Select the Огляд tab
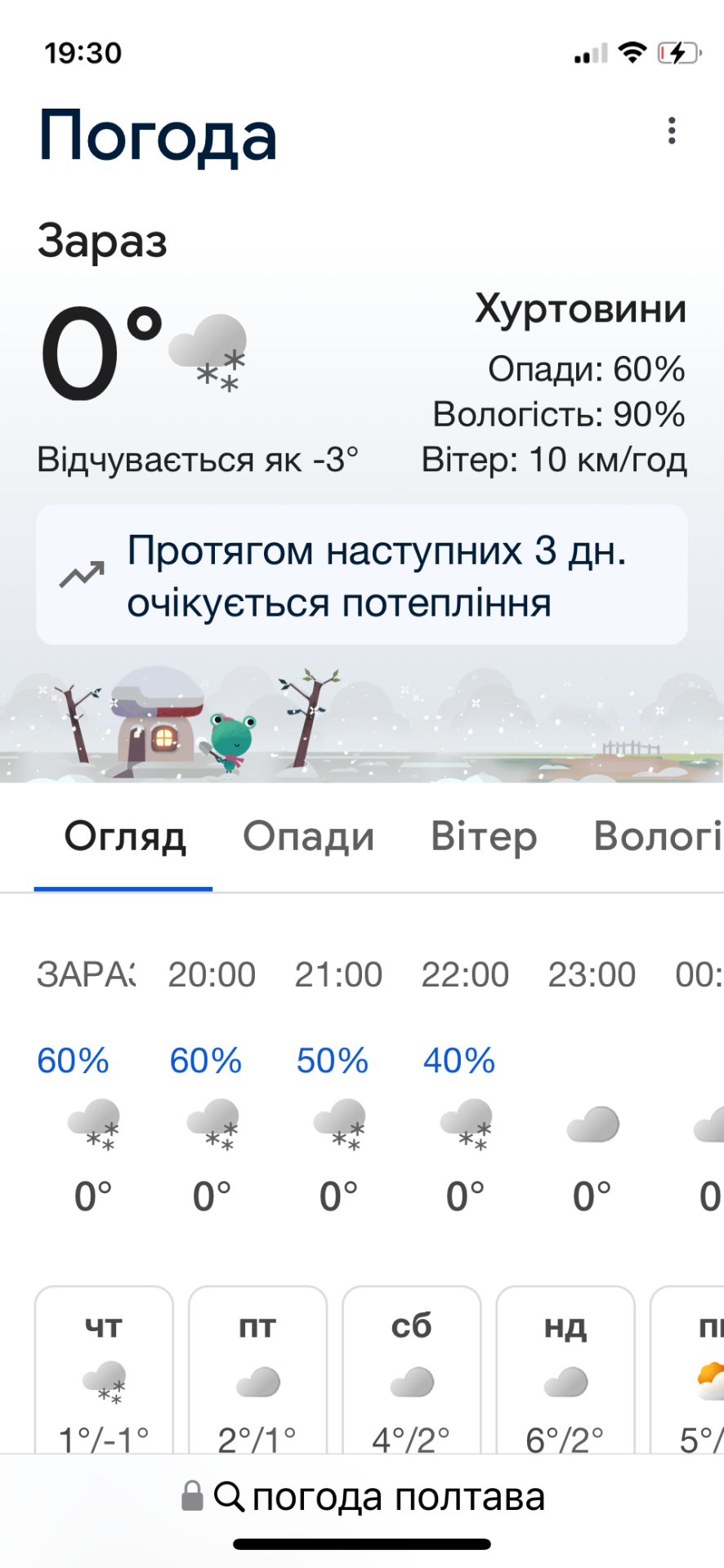Viewport: 724px width, 1568px height. tap(125, 837)
